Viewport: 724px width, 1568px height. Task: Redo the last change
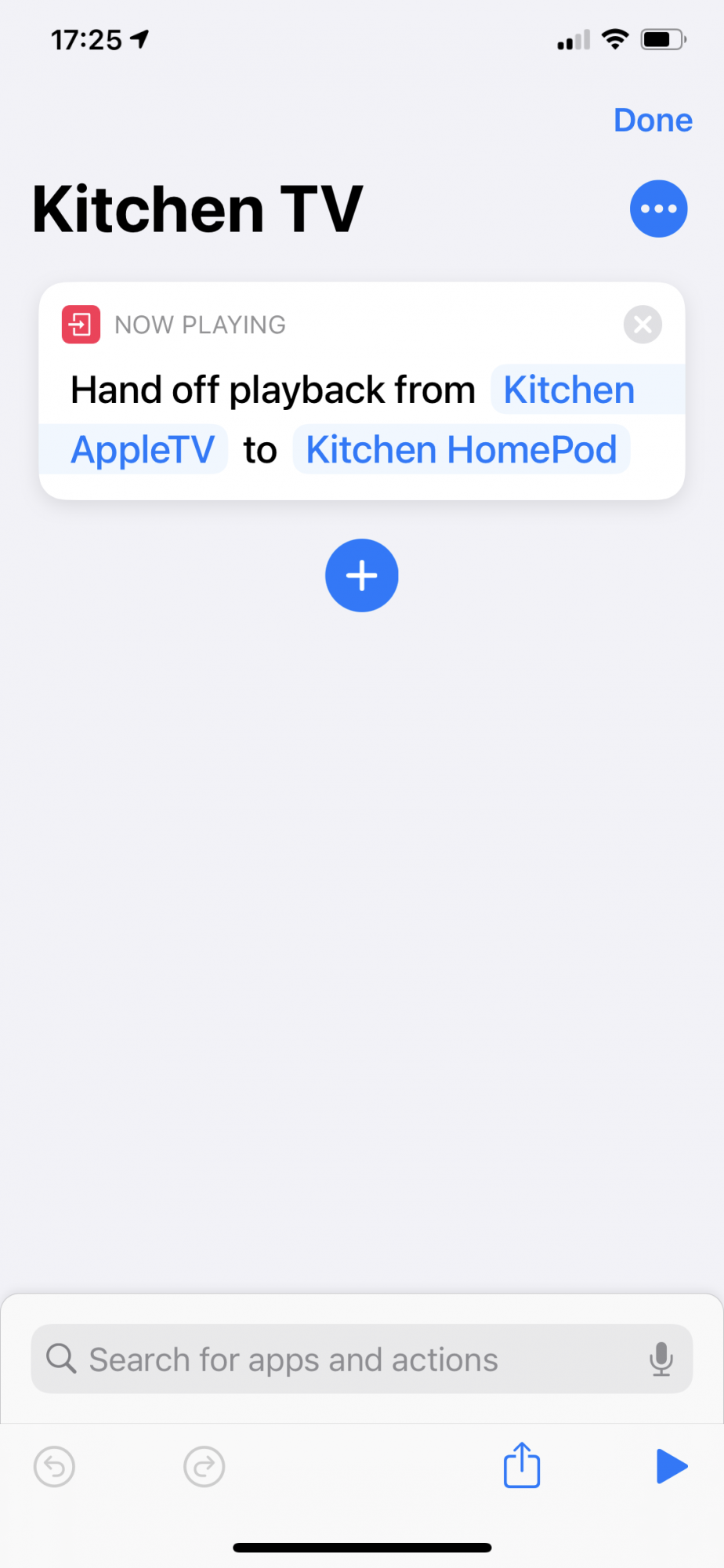click(x=205, y=1466)
